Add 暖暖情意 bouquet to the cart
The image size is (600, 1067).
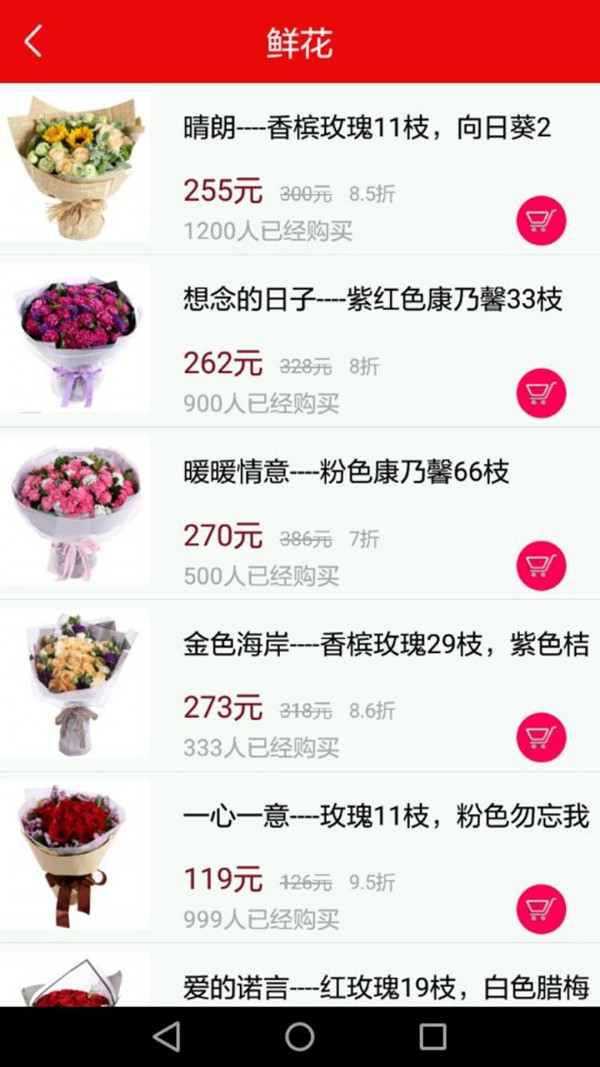pyautogui.click(x=541, y=565)
